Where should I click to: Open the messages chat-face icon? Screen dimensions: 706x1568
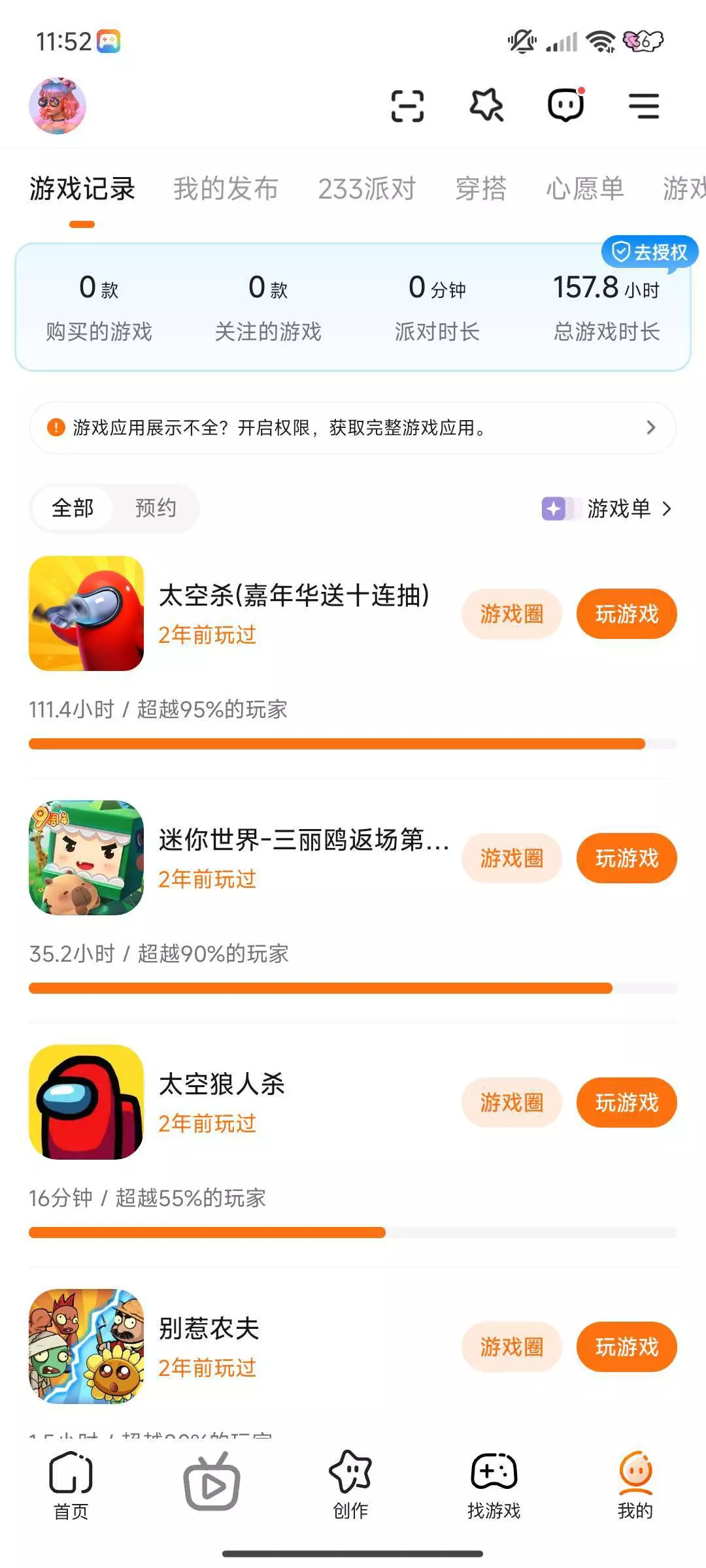point(565,105)
